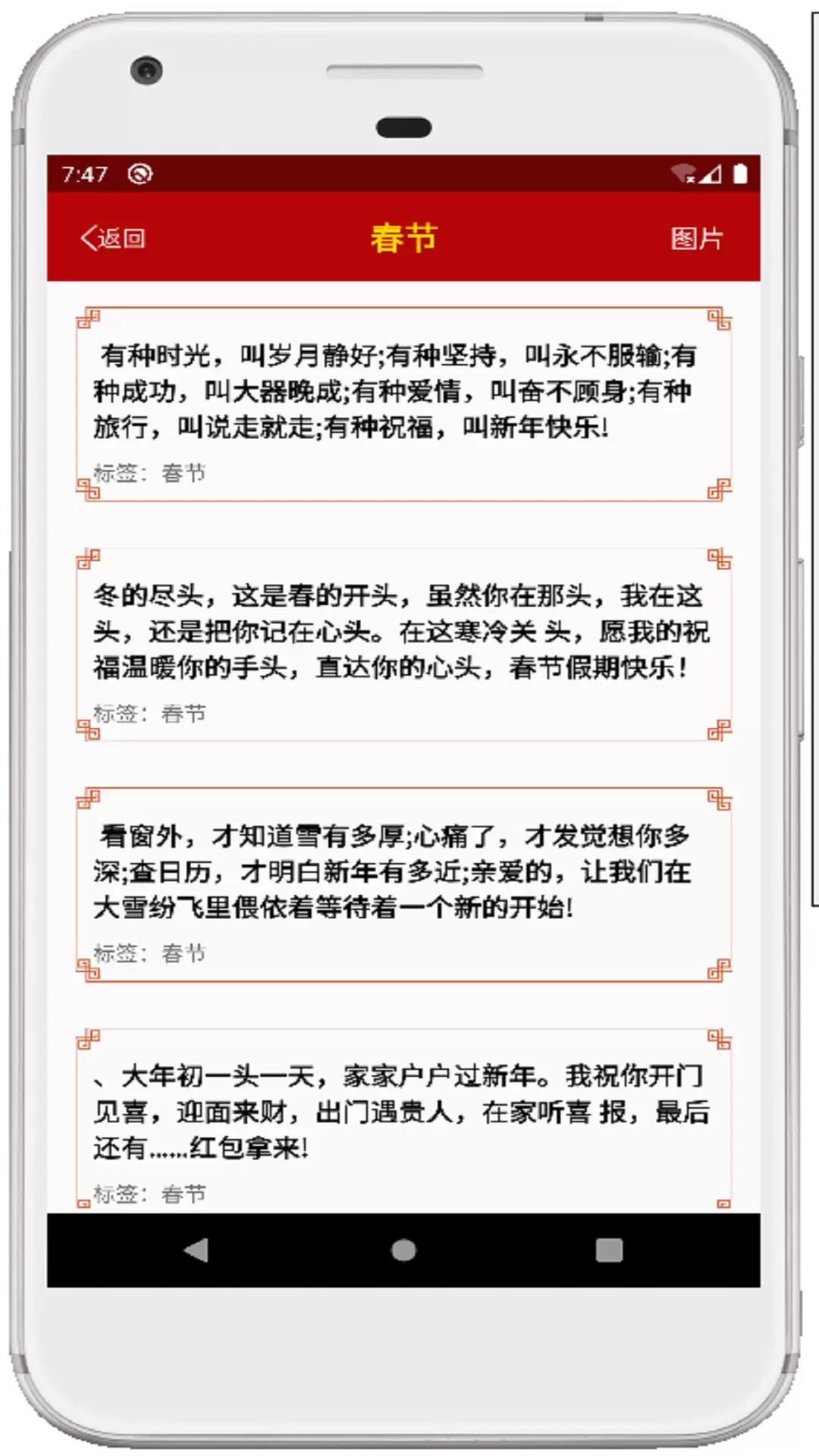819x1456 pixels.
Task: Open the 图片 pictures section
Action: pyautogui.click(x=696, y=238)
